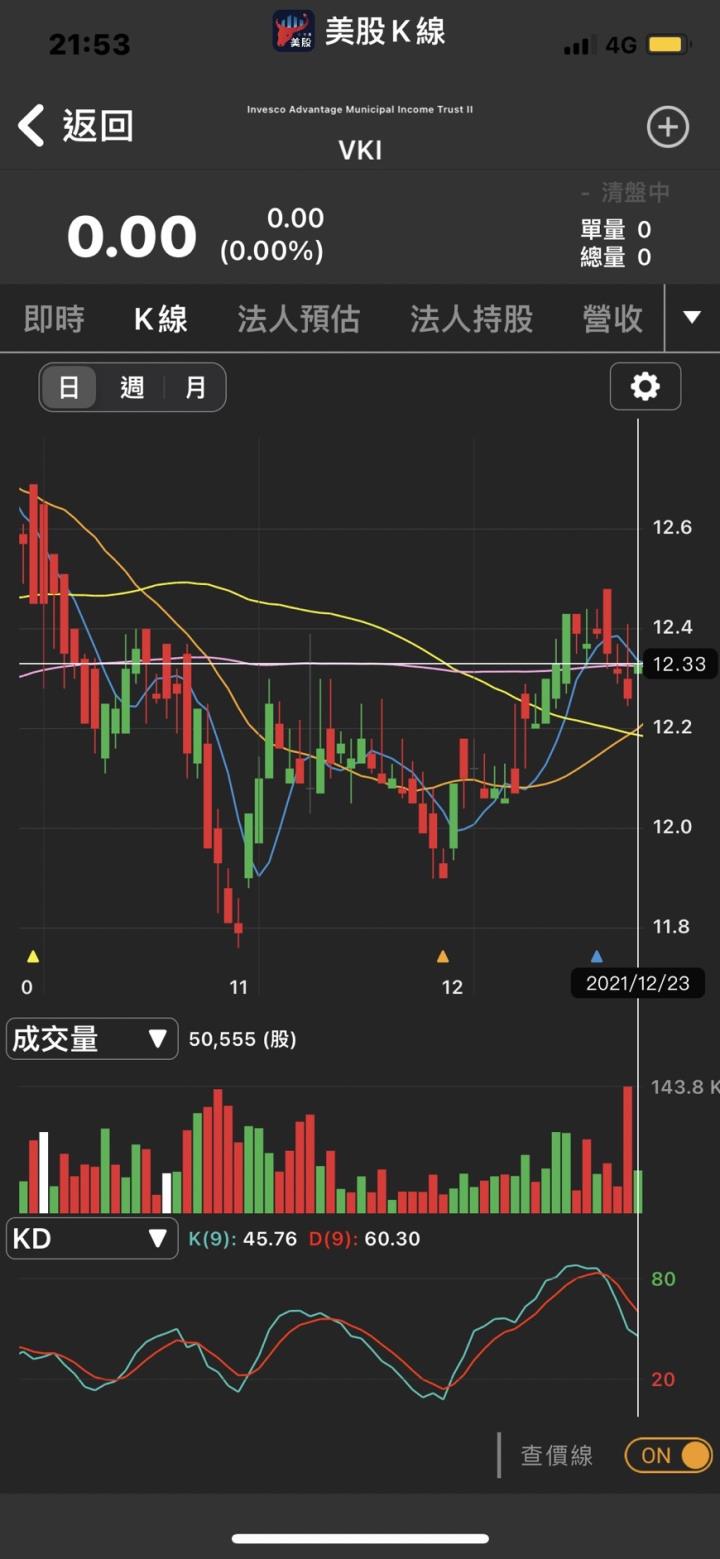Expand the tab list dropdown arrow
720x1559 pixels.
pyautogui.click(x=692, y=318)
